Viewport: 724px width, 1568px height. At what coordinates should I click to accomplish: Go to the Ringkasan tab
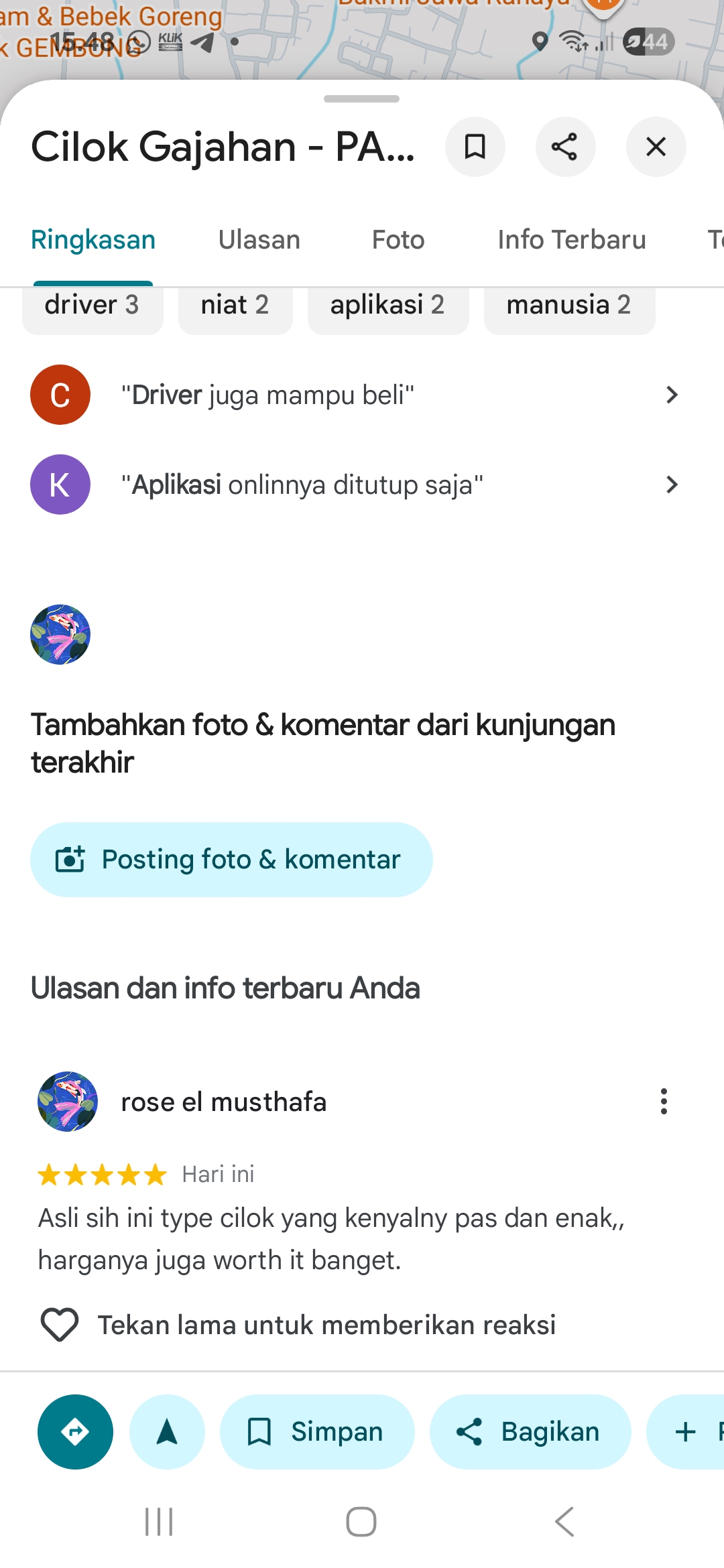pyautogui.click(x=93, y=240)
